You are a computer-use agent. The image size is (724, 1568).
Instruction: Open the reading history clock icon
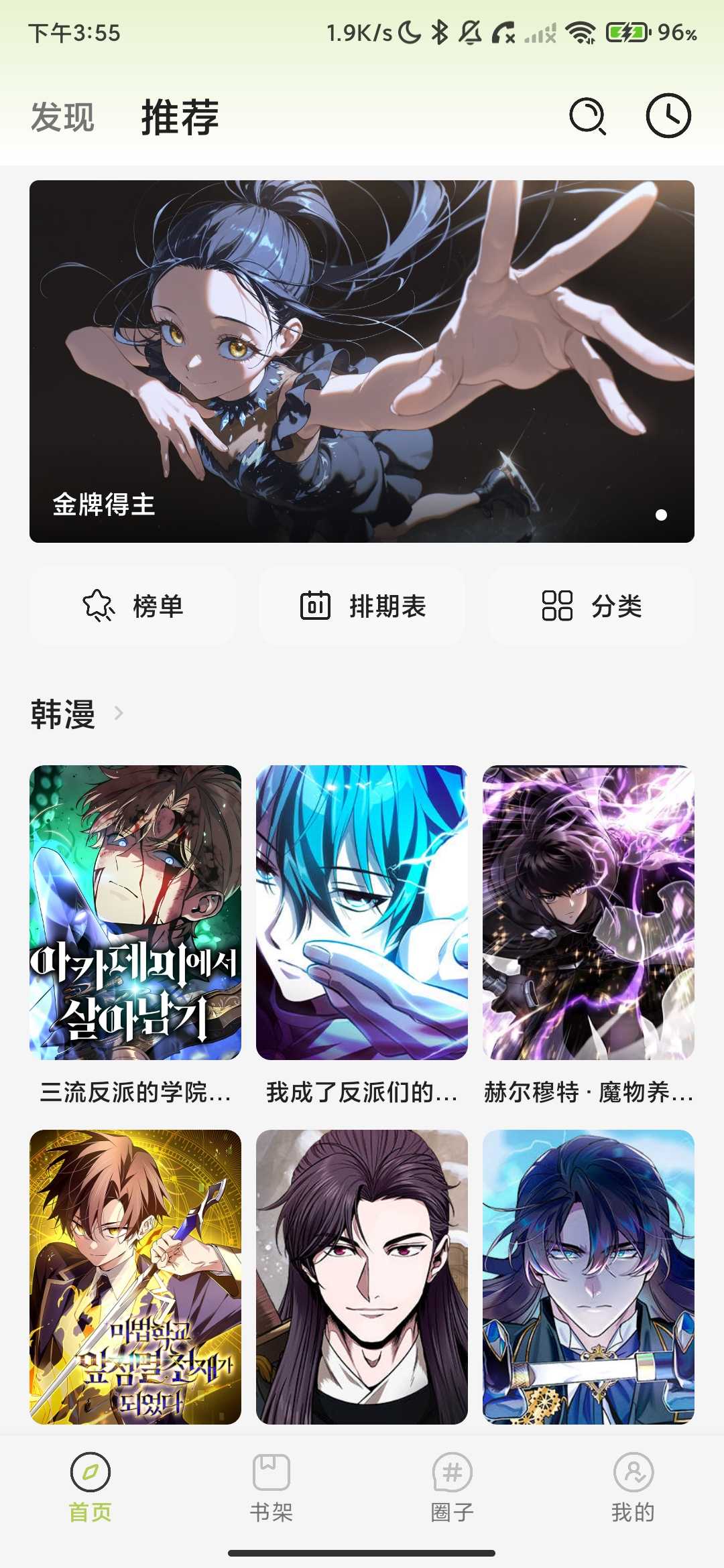point(668,117)
